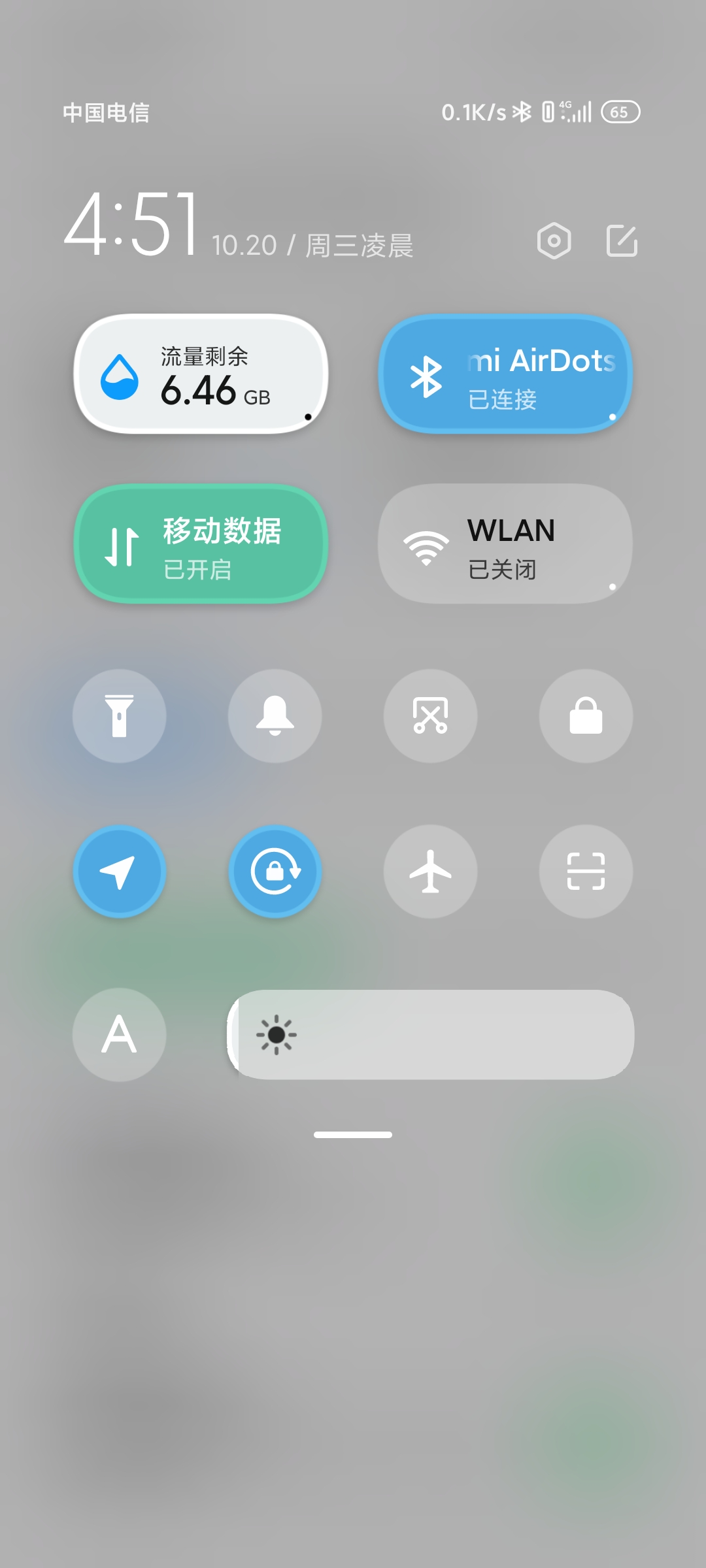This screenshot has width=706, height=1568.
Task: Lock the screen with the padlock icon
Action: (586, 716)
